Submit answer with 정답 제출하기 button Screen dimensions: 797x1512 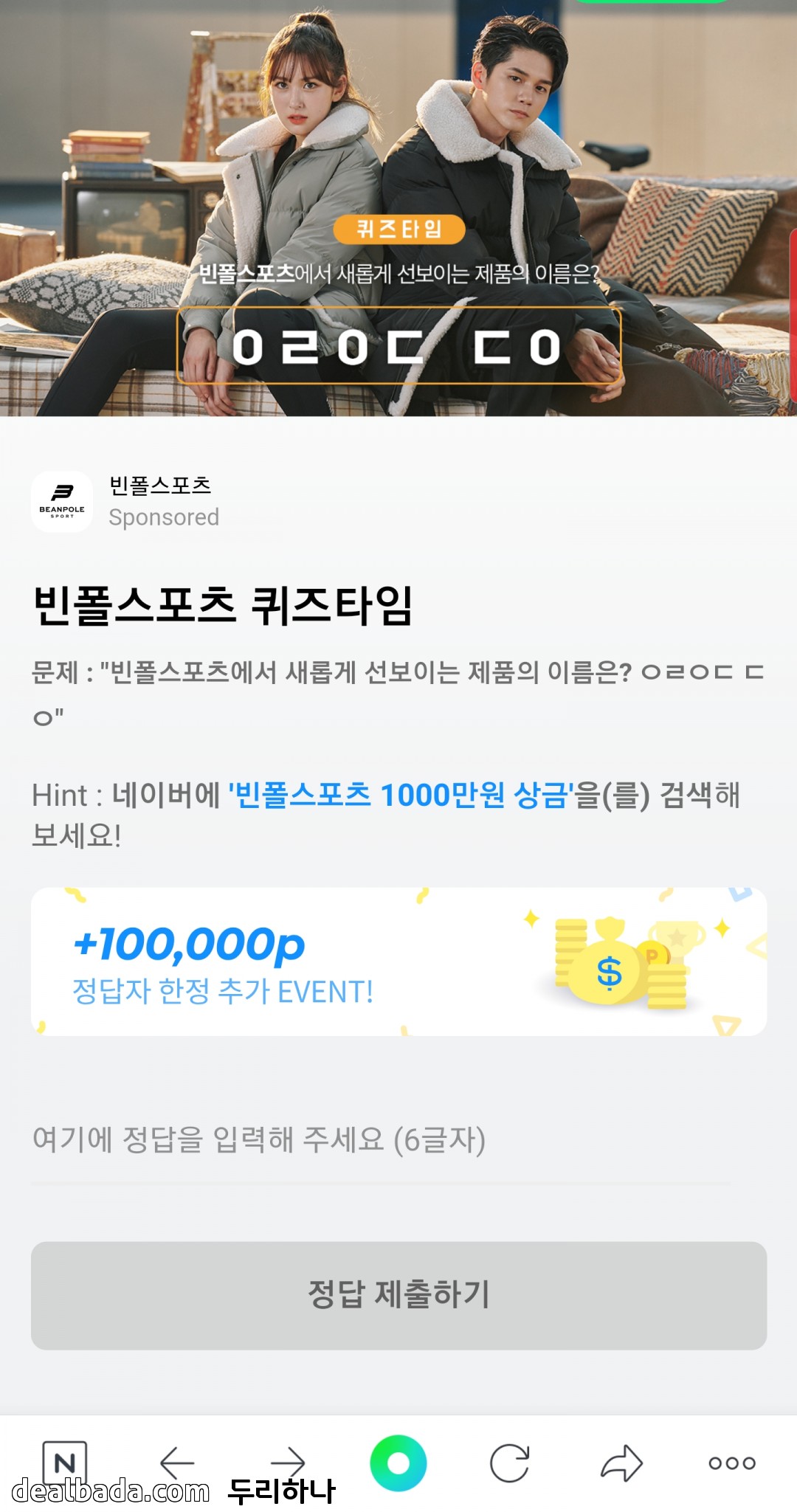click(398, 1295)
